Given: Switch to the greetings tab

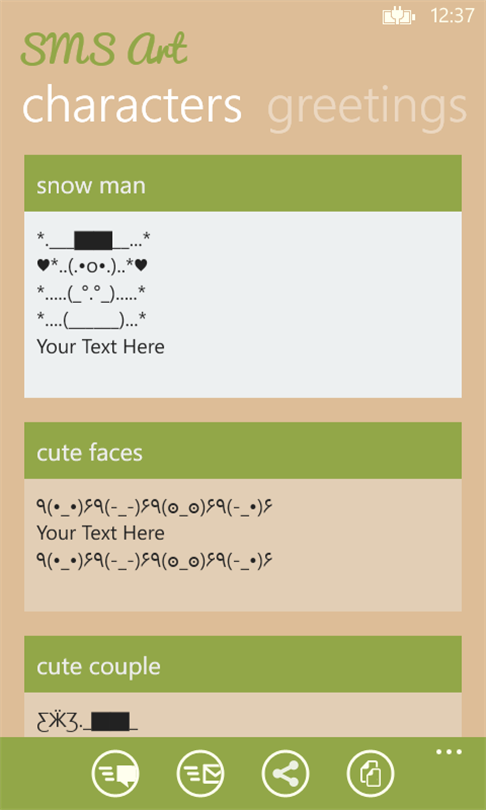Looking at the screenshot, I should (x=367, y=108).
